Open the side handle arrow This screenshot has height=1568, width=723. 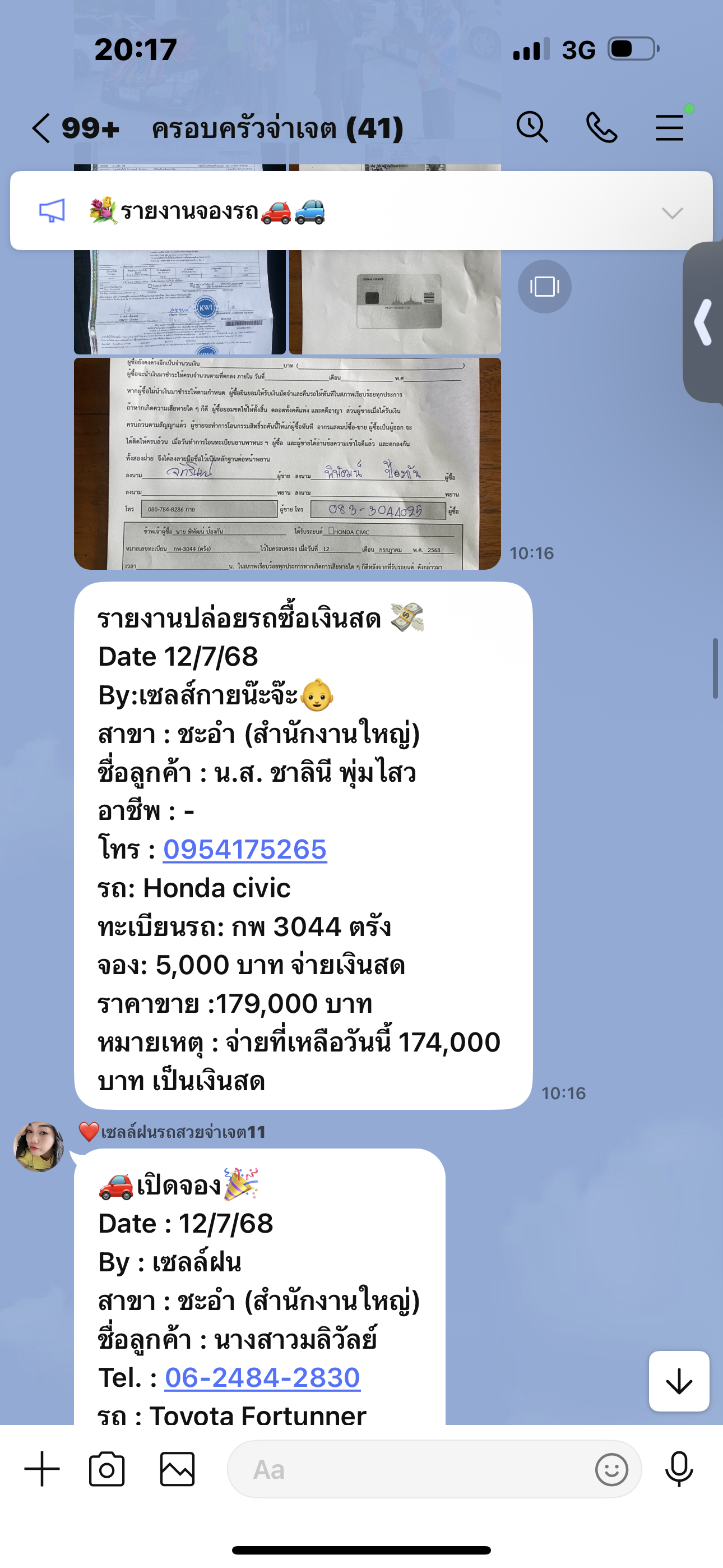coord(704,322)
